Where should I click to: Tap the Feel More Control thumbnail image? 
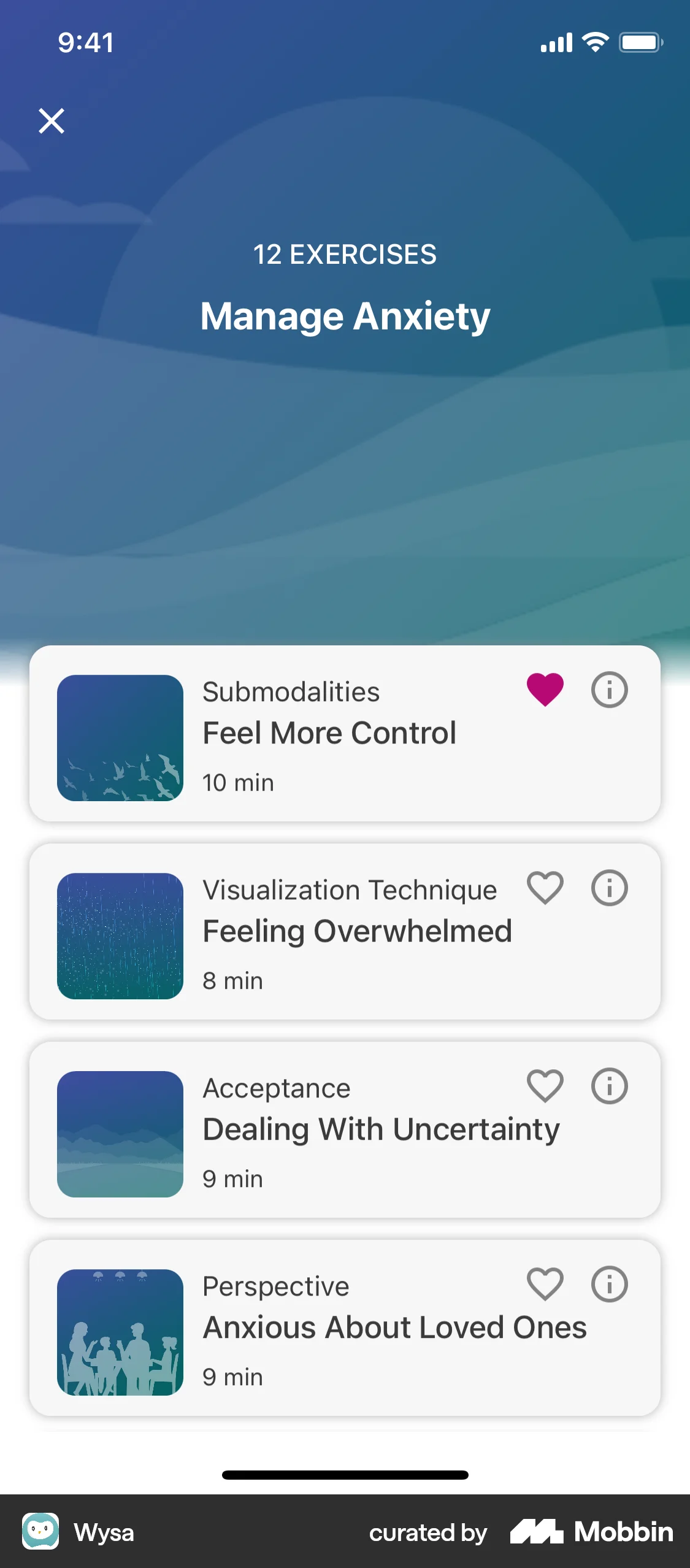[120, 736]
